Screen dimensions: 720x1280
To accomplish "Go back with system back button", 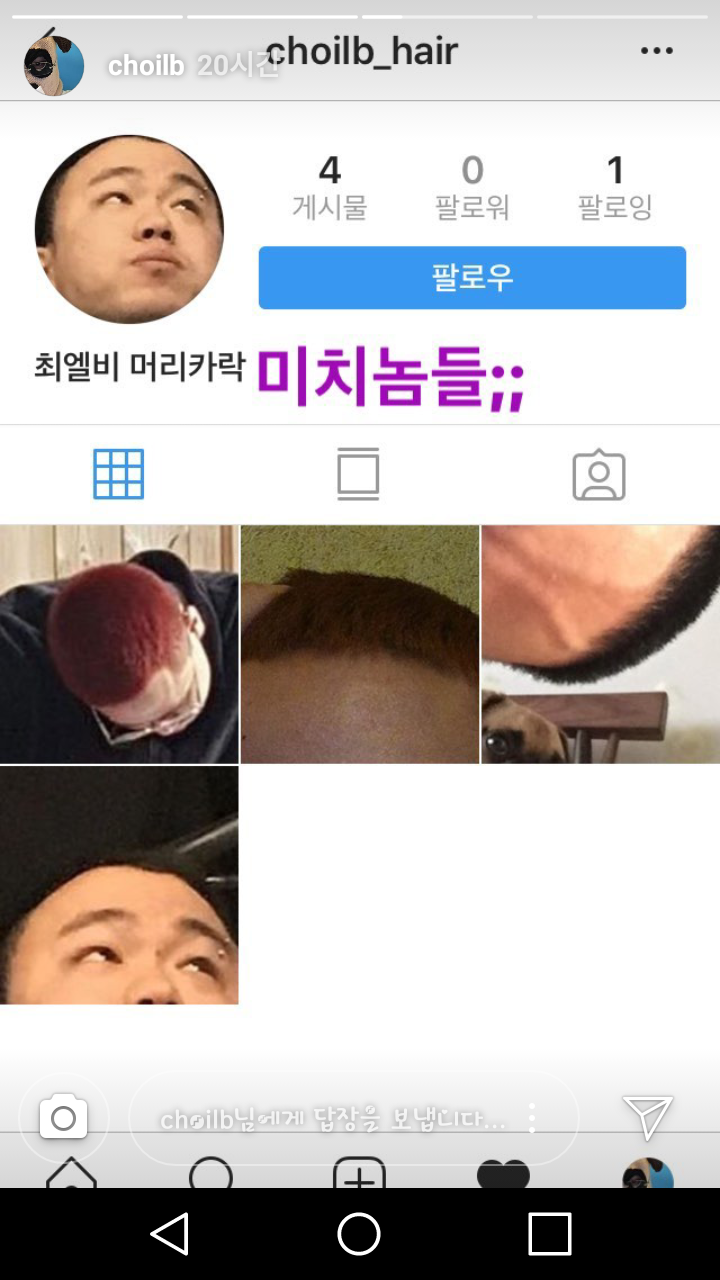I will [170, 1233].
